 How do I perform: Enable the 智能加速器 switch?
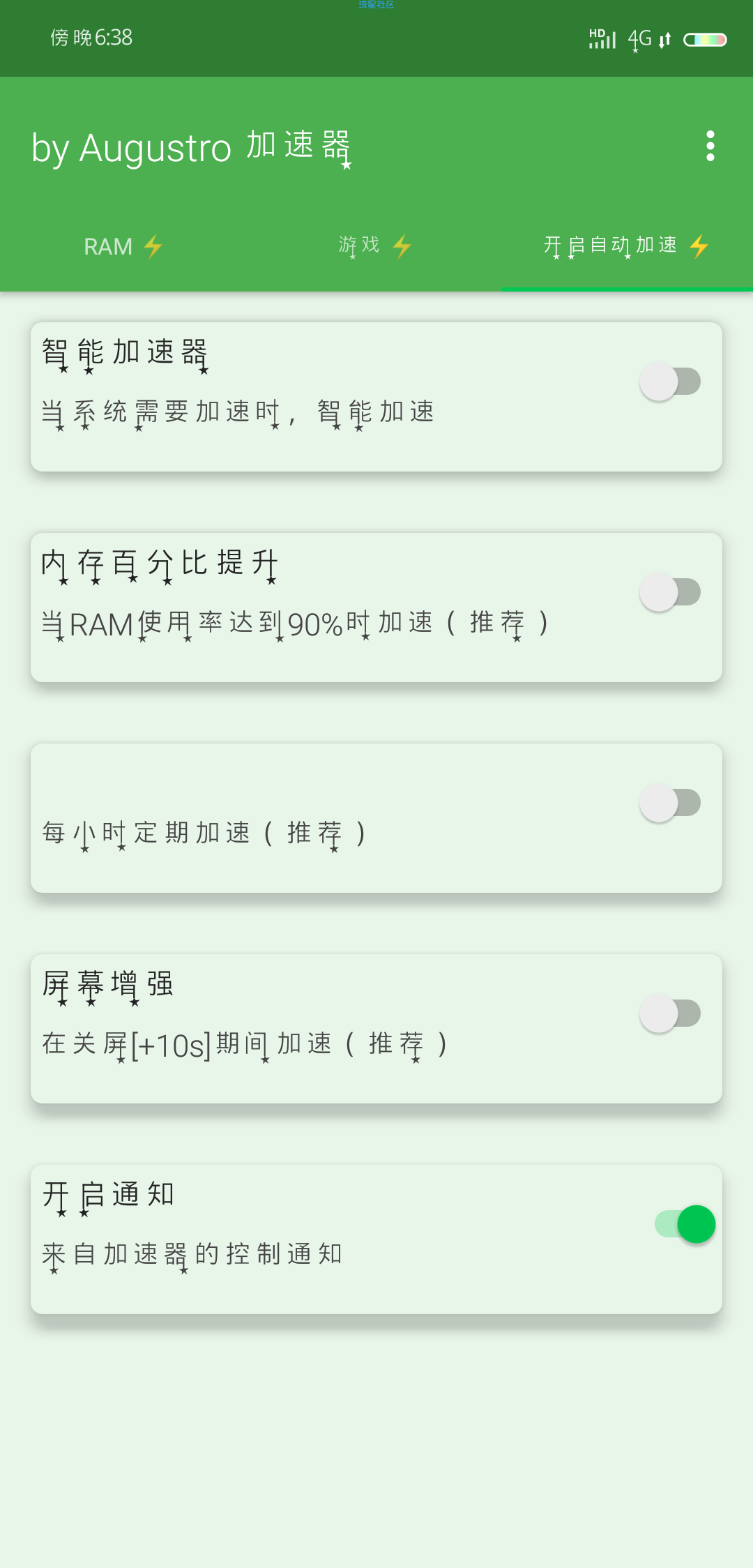pos(670,382)
